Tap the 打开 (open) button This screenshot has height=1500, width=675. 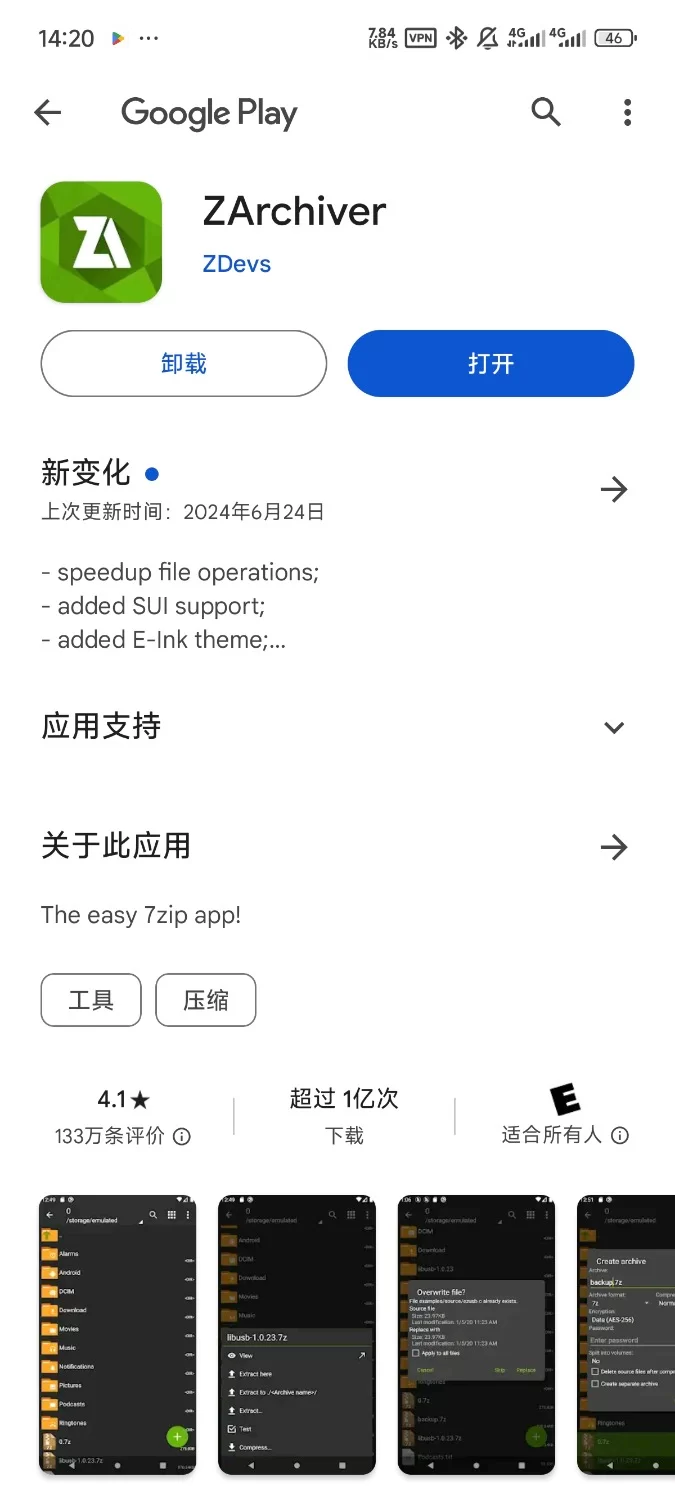tap(491, 364)
